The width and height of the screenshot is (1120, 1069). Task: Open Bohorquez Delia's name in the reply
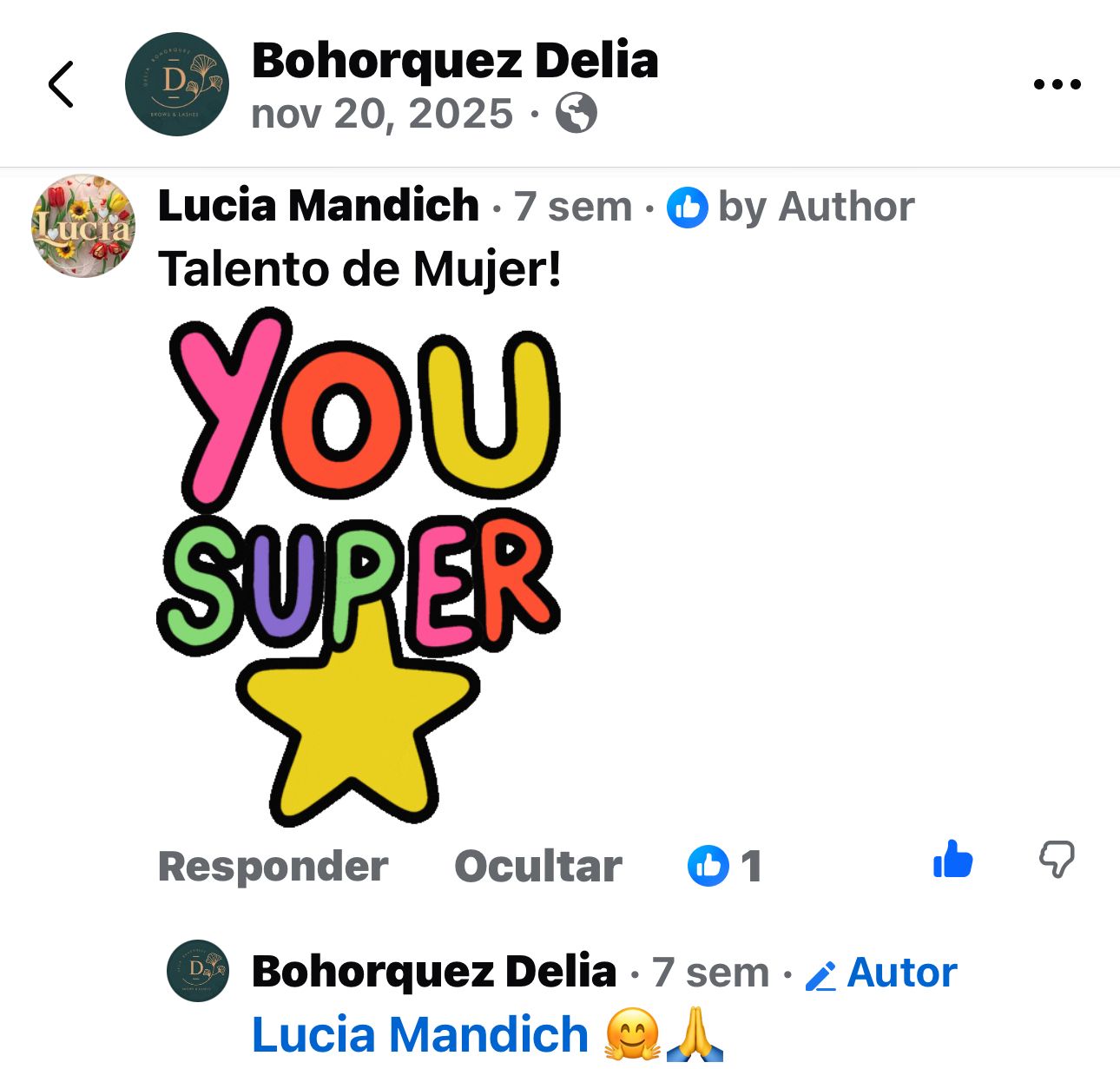433,971
